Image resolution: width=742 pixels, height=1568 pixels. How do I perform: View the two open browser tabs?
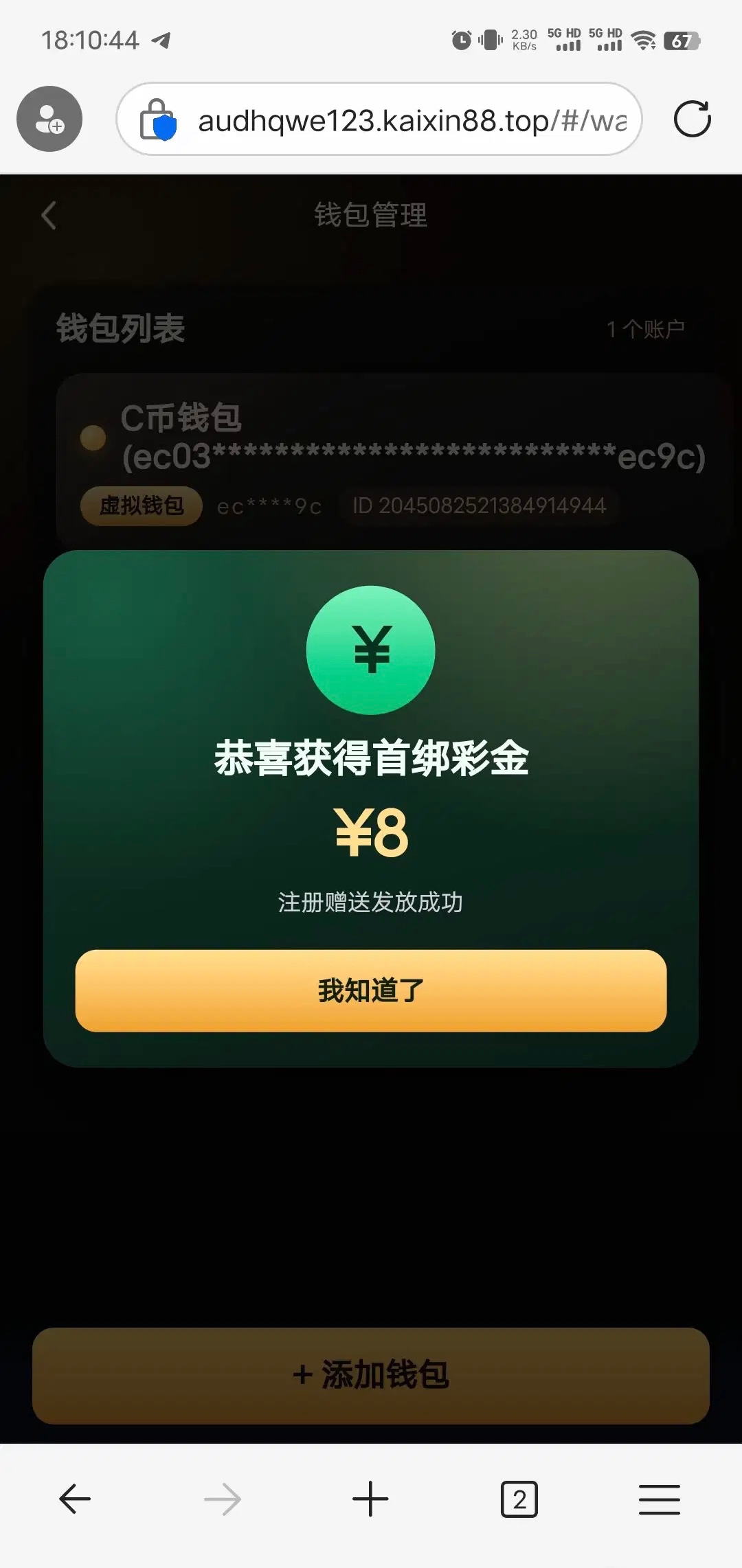519,1499
